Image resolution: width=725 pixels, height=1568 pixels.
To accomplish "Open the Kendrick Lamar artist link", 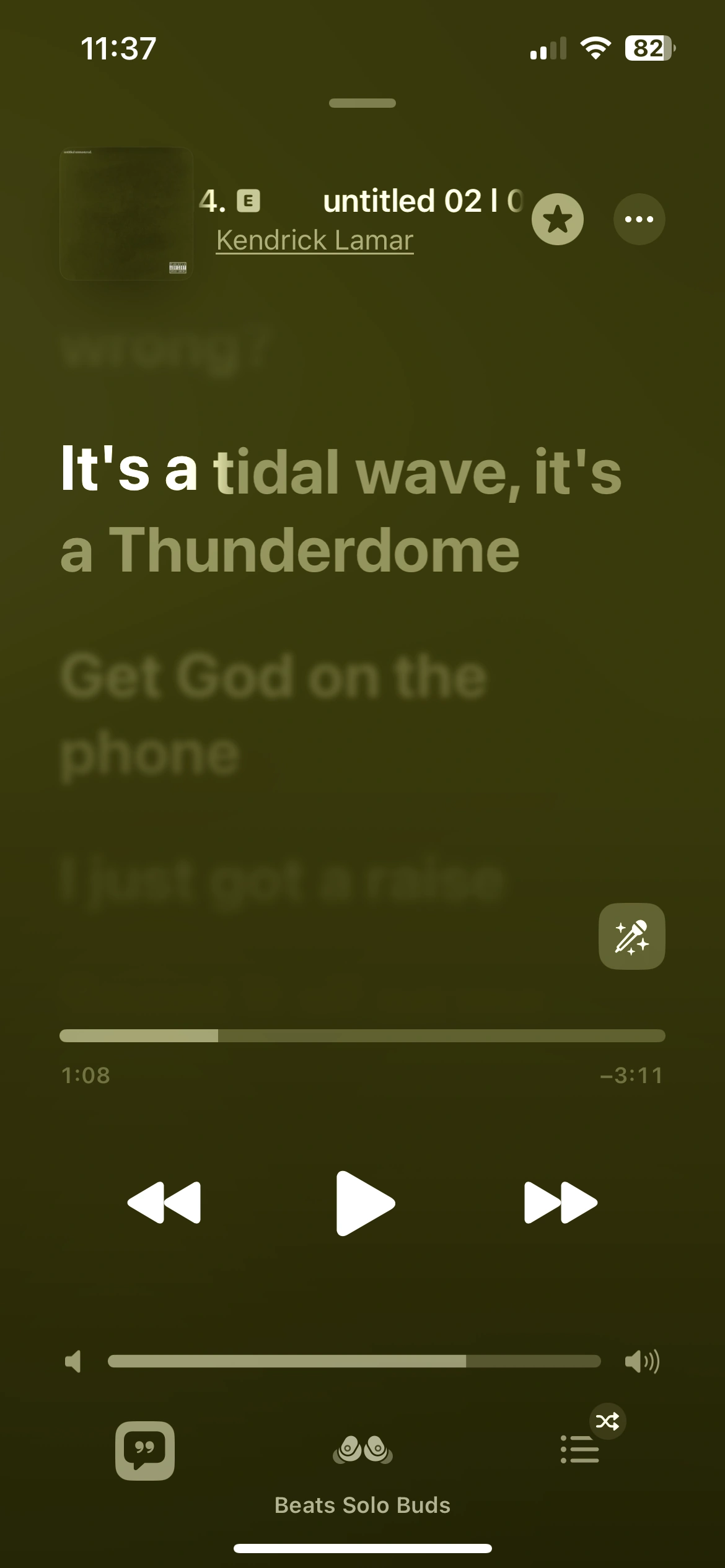I will (315, 240).
